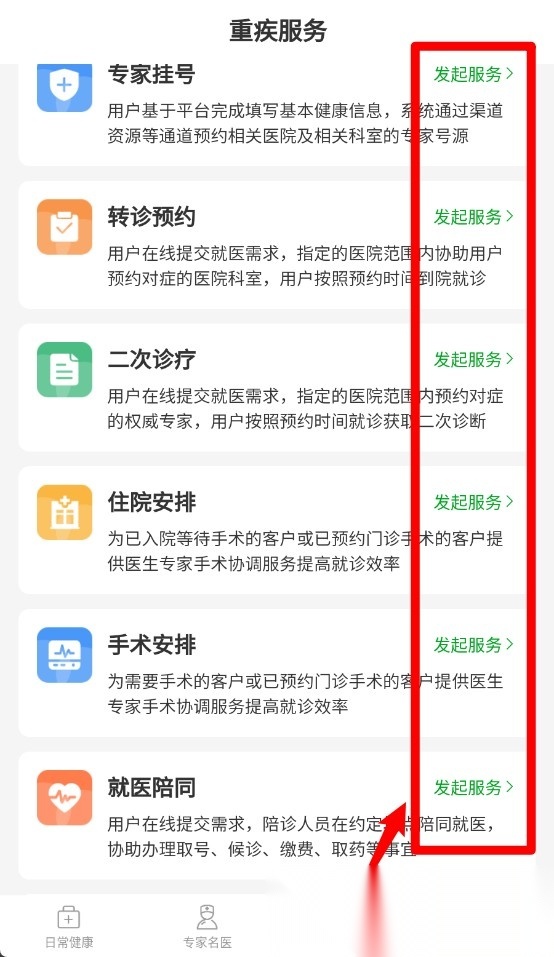
Task: Tap 发起服务 next to 二次诊疗
Action: point(473,359)
